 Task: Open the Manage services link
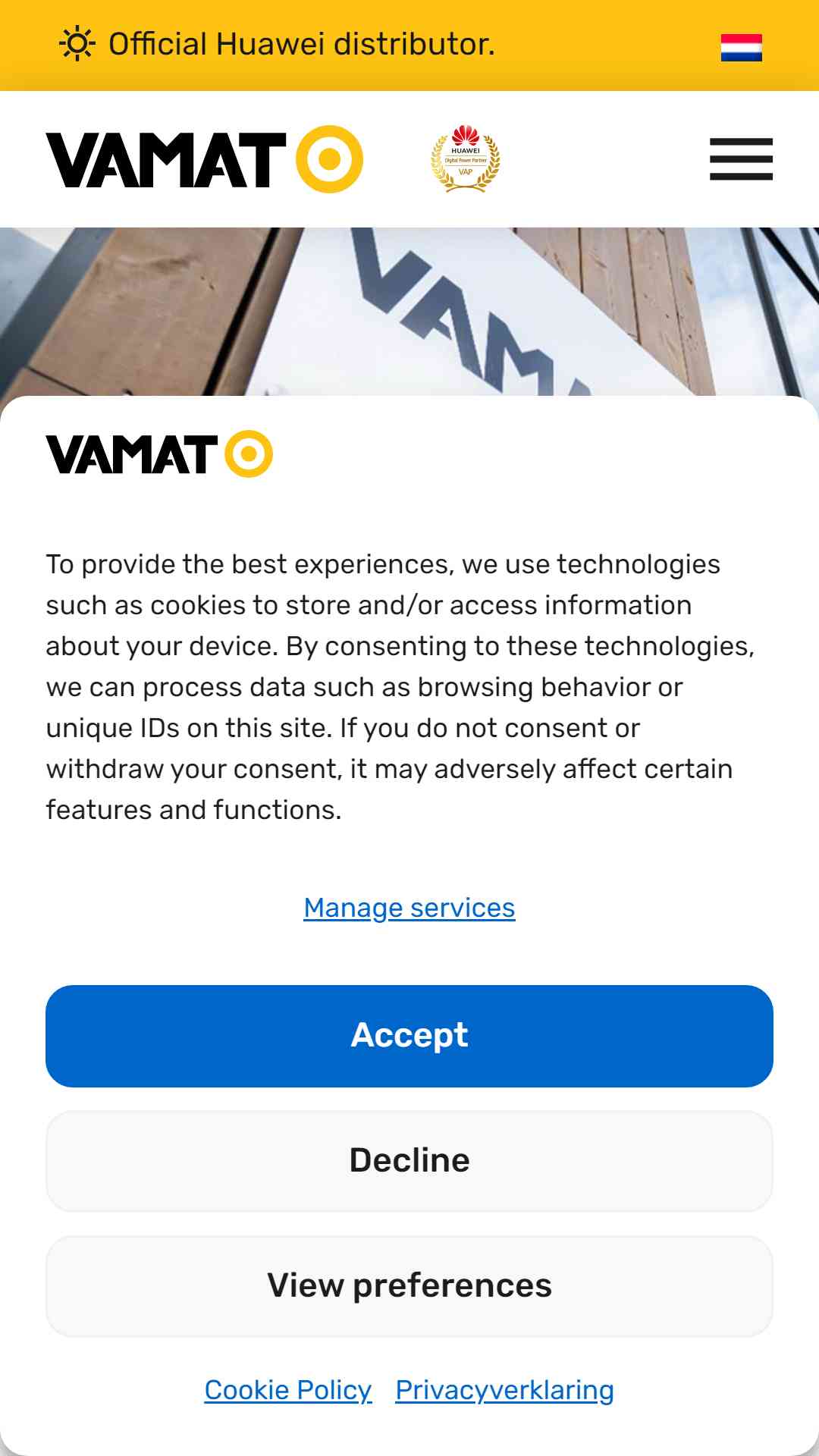click(x=409, y=908)
